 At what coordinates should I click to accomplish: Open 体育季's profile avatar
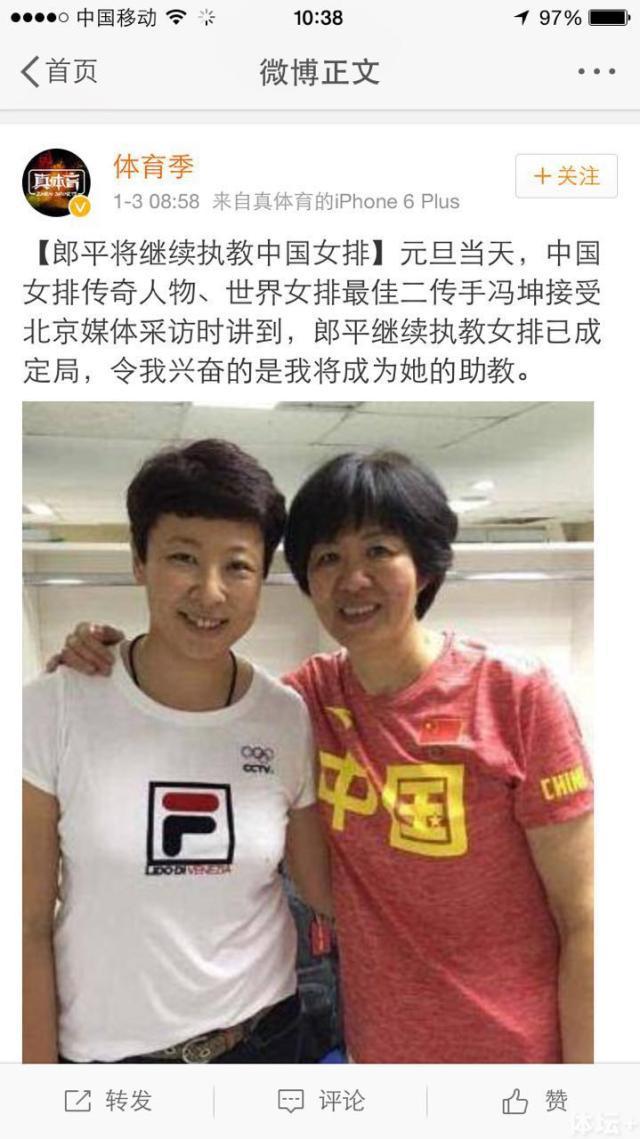pos(57,183)
